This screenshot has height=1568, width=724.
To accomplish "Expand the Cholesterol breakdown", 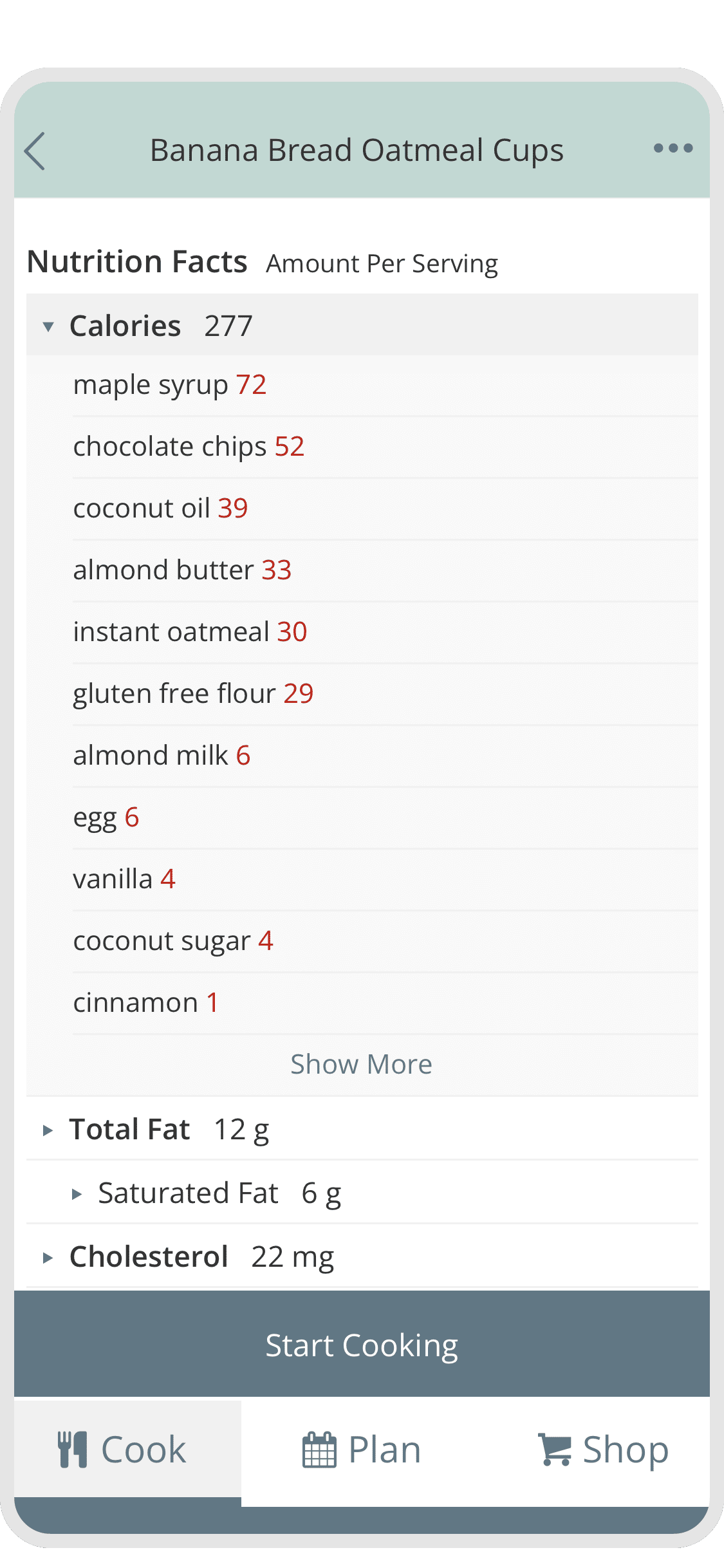I will [48, 1258].
